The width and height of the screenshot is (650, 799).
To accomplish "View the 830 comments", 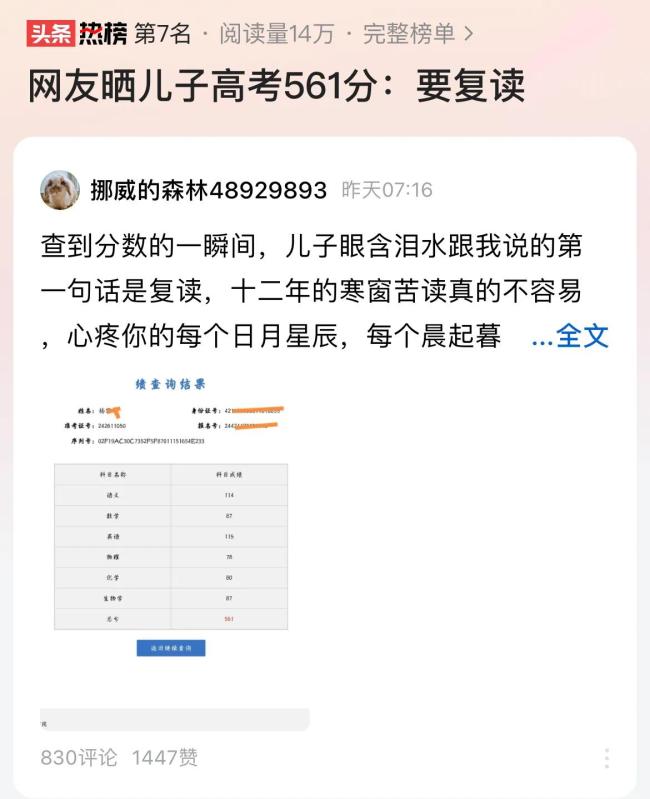I will click(79, 757).
